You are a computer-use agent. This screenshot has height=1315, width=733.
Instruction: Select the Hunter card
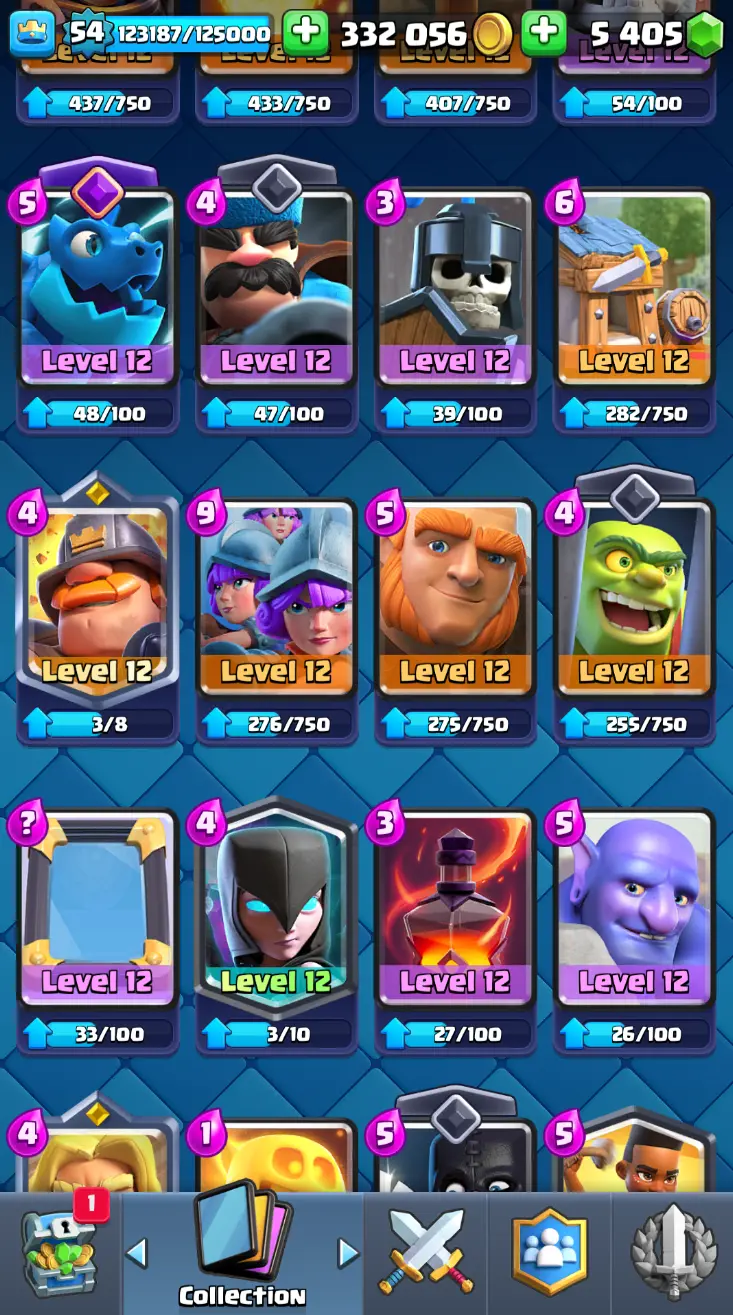pyautogui.click(x=276, y=290)
